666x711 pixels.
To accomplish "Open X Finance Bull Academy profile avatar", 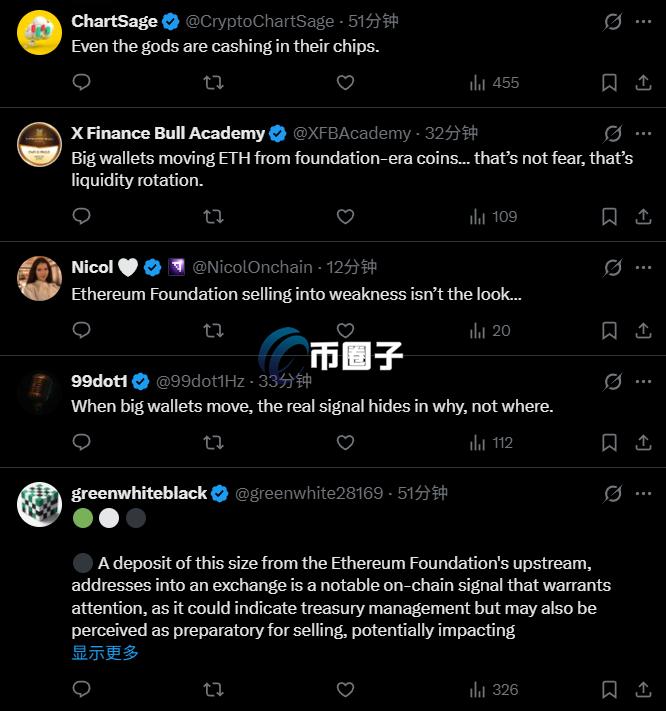I will point(40,145).
